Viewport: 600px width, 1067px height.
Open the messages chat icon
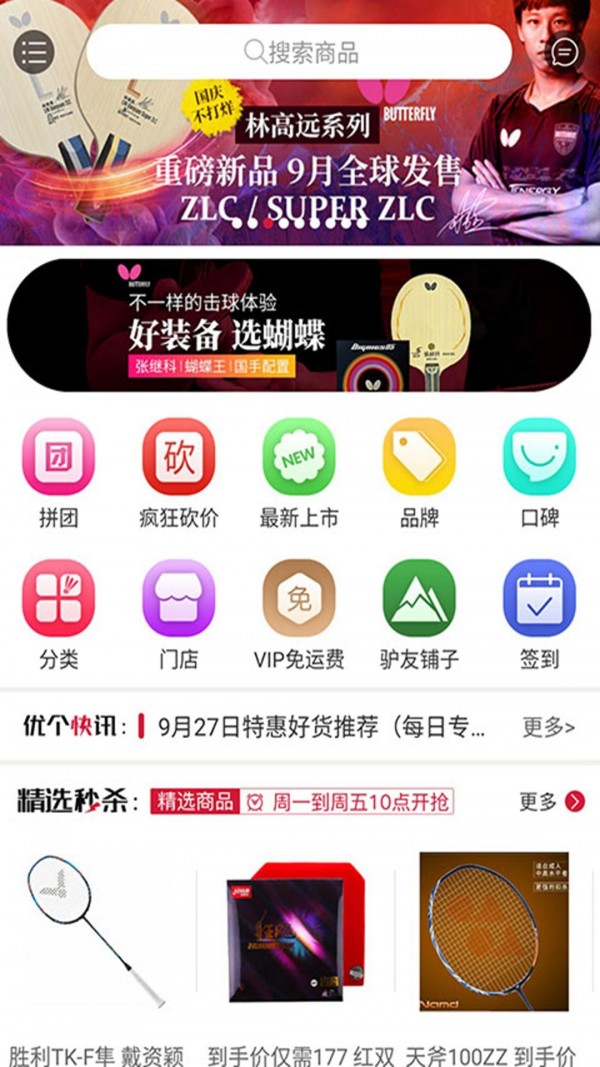point(564,51)
